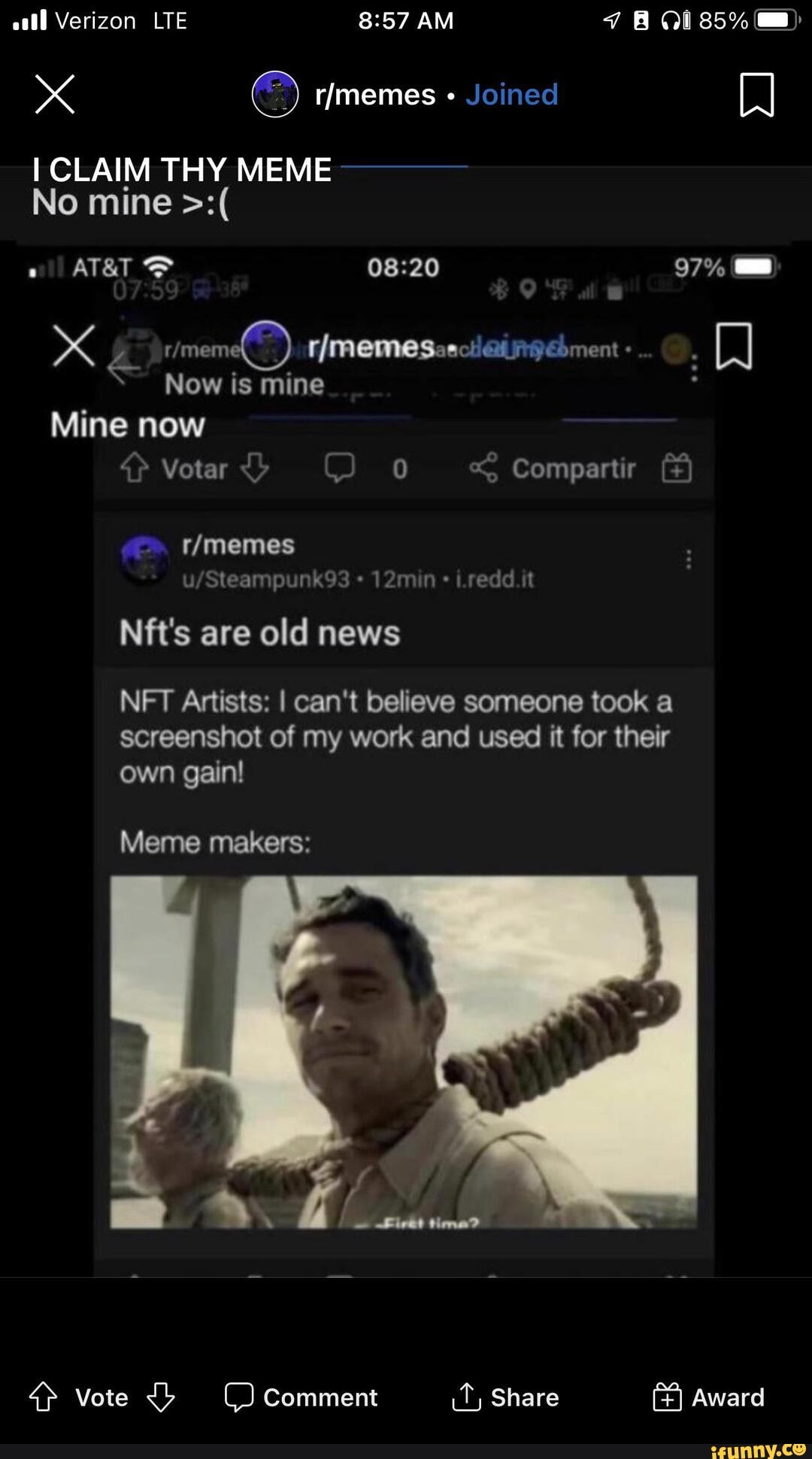Image resolution: width=812 pixels, height=1459 pixels.
Task: Tap the Share upload icon
Action: (x=466, y=1397)
